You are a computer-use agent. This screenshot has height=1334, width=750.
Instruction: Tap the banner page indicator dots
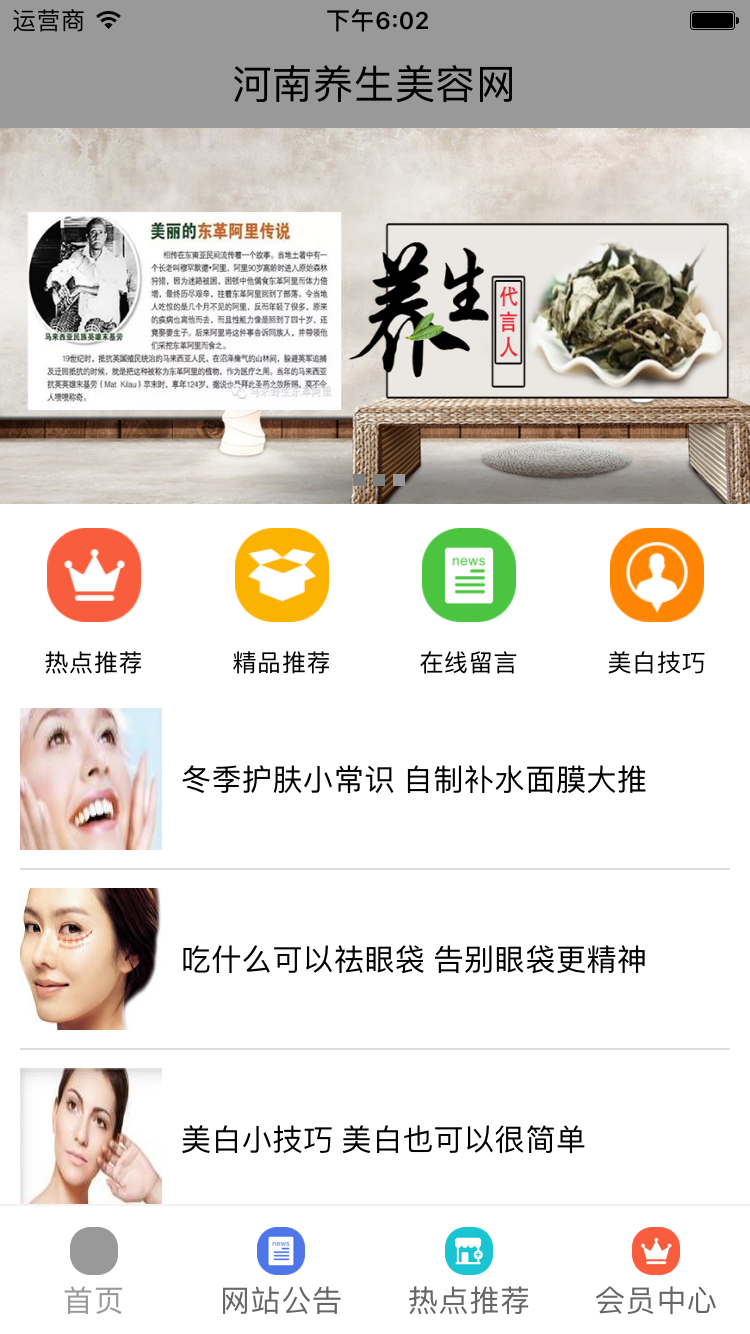tap(379, 480)
